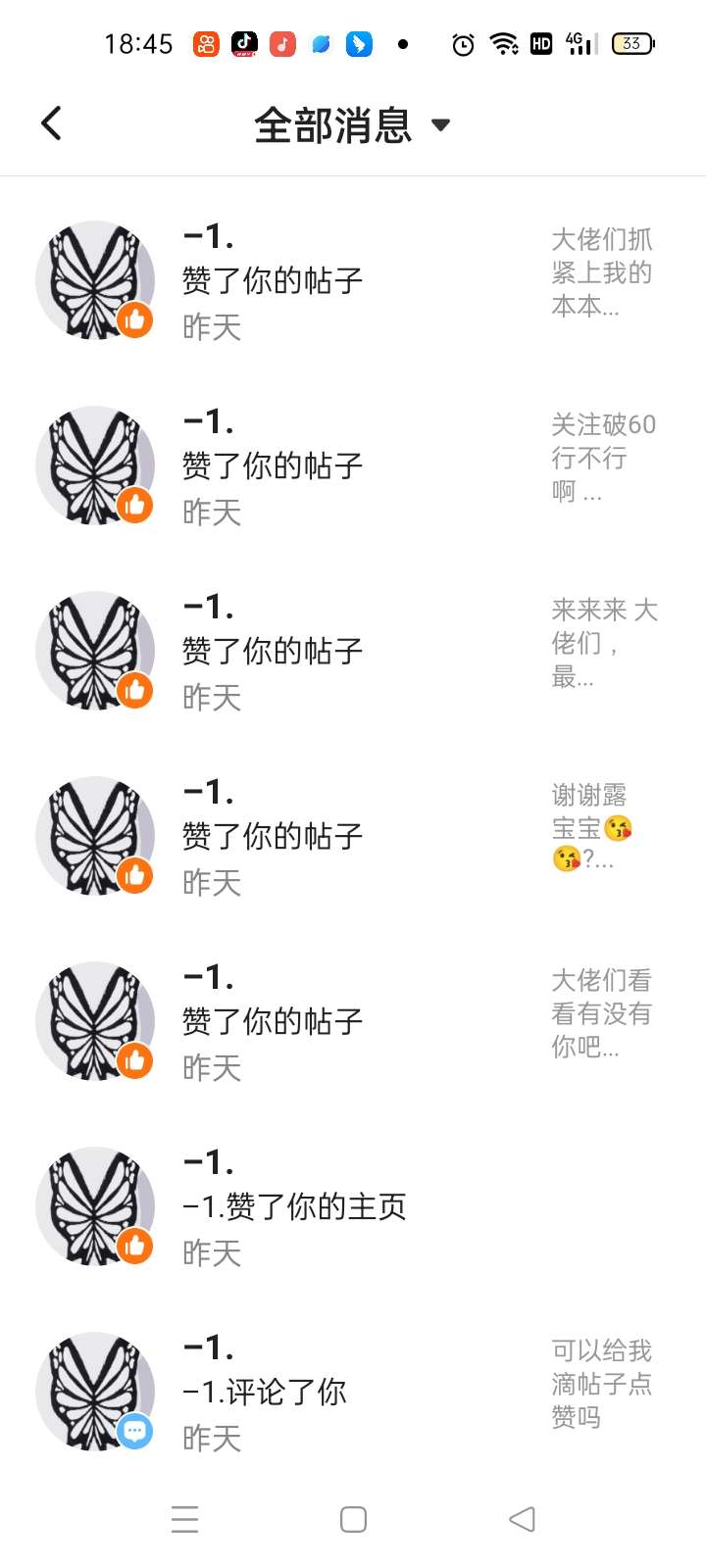
Task: Go back using the top-left arrow
Action: (52, 123)
